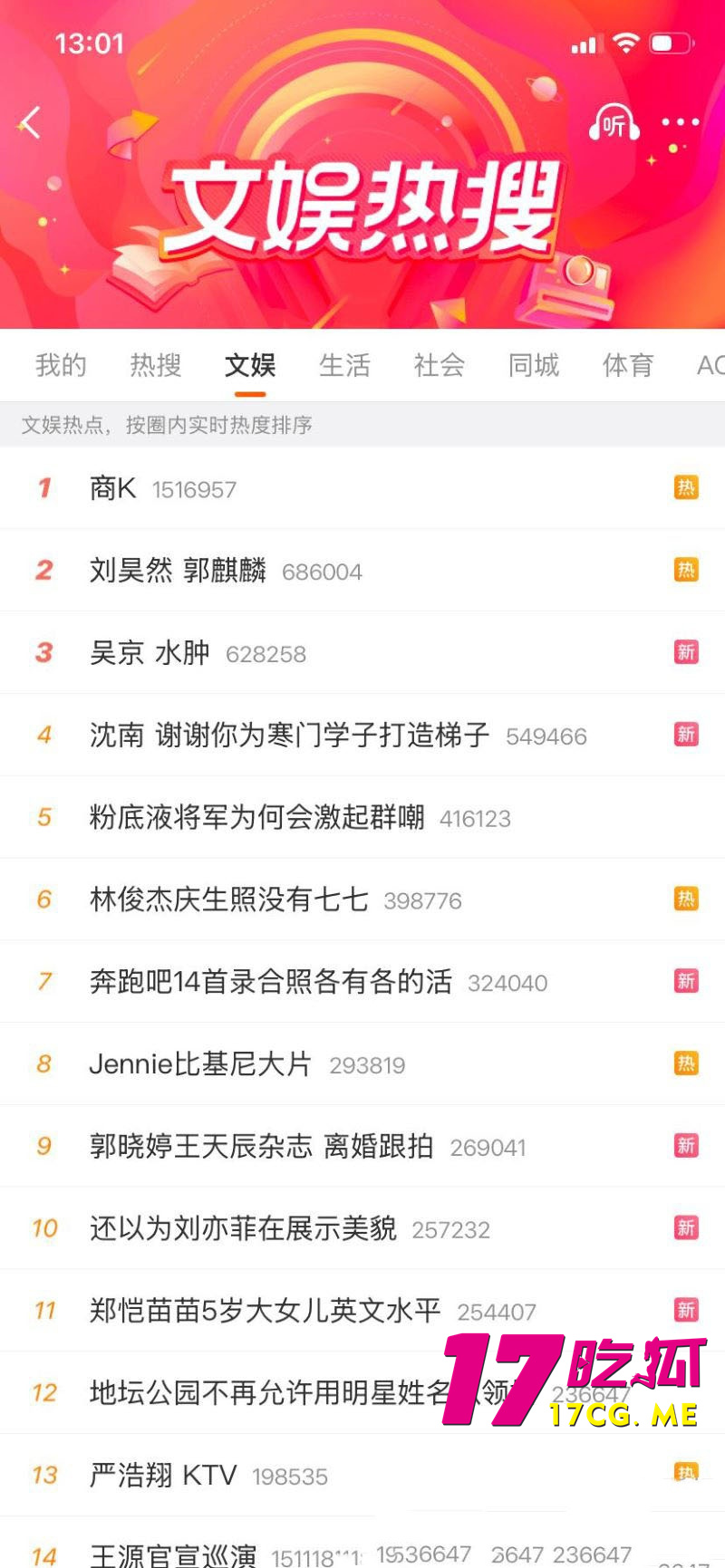Open the 生活 category
This screenshot has height=1568, width=725.
tap(345, 365)
